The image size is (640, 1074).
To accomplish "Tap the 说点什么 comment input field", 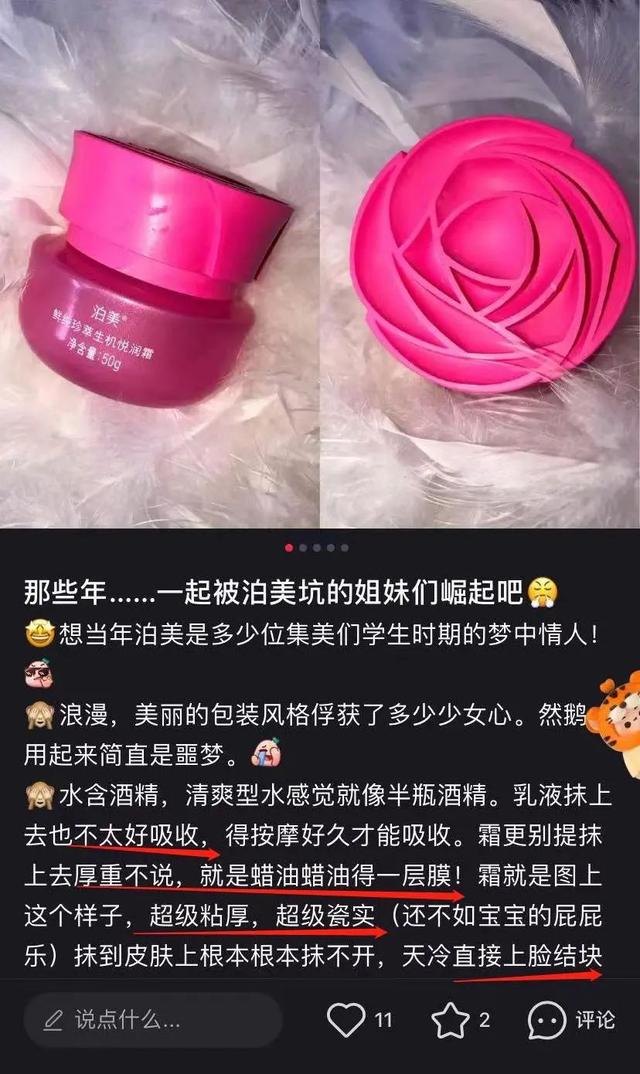I will [150, 1020].
